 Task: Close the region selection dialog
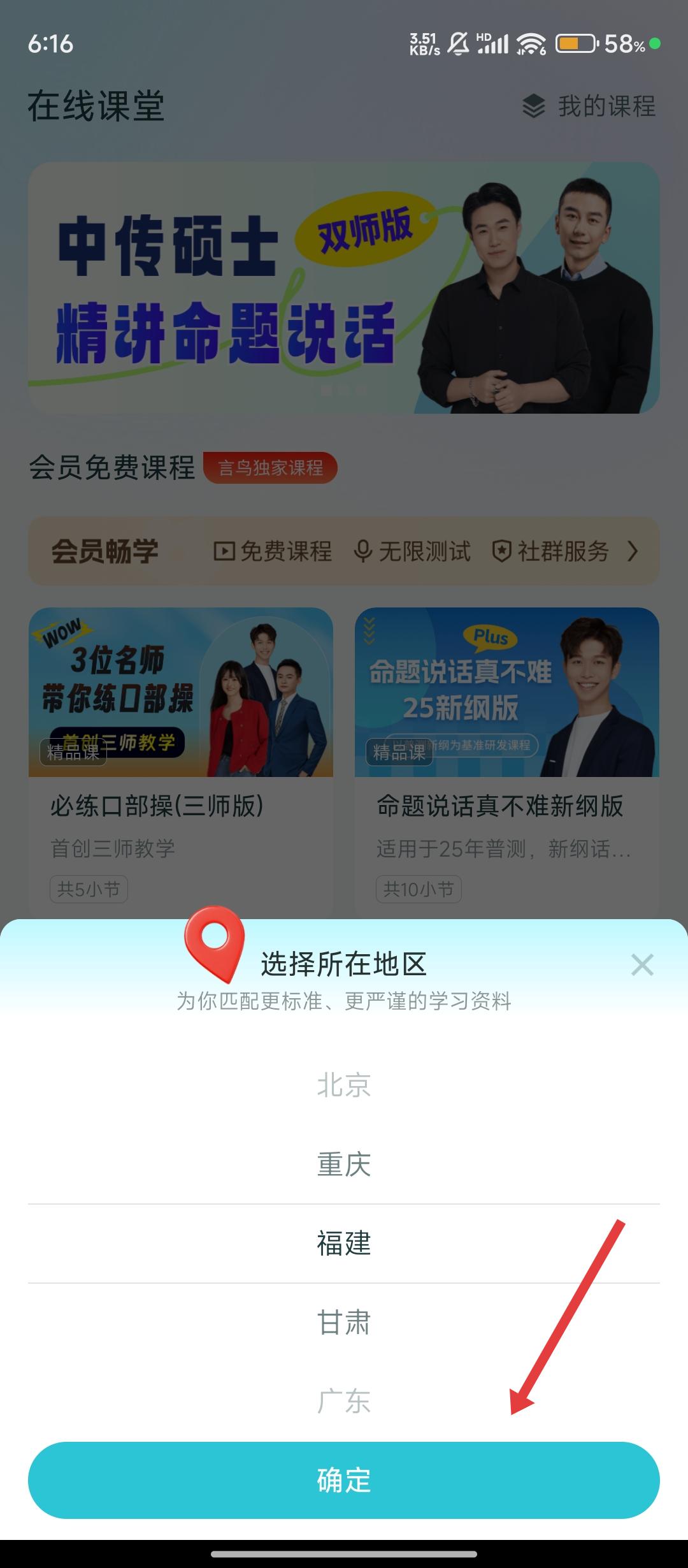click(x=641, y=964)
